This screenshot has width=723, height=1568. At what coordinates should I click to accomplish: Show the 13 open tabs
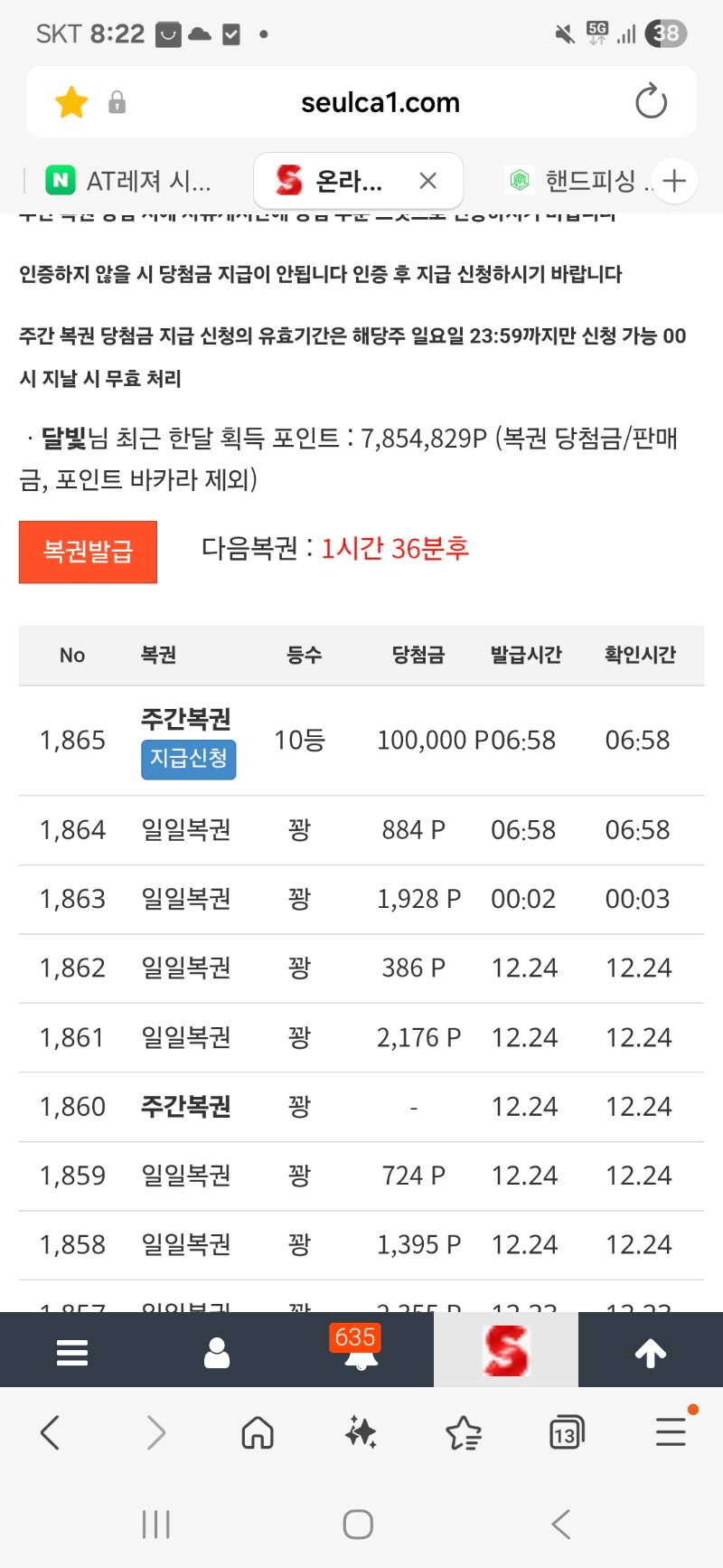tap(567, 1433)
